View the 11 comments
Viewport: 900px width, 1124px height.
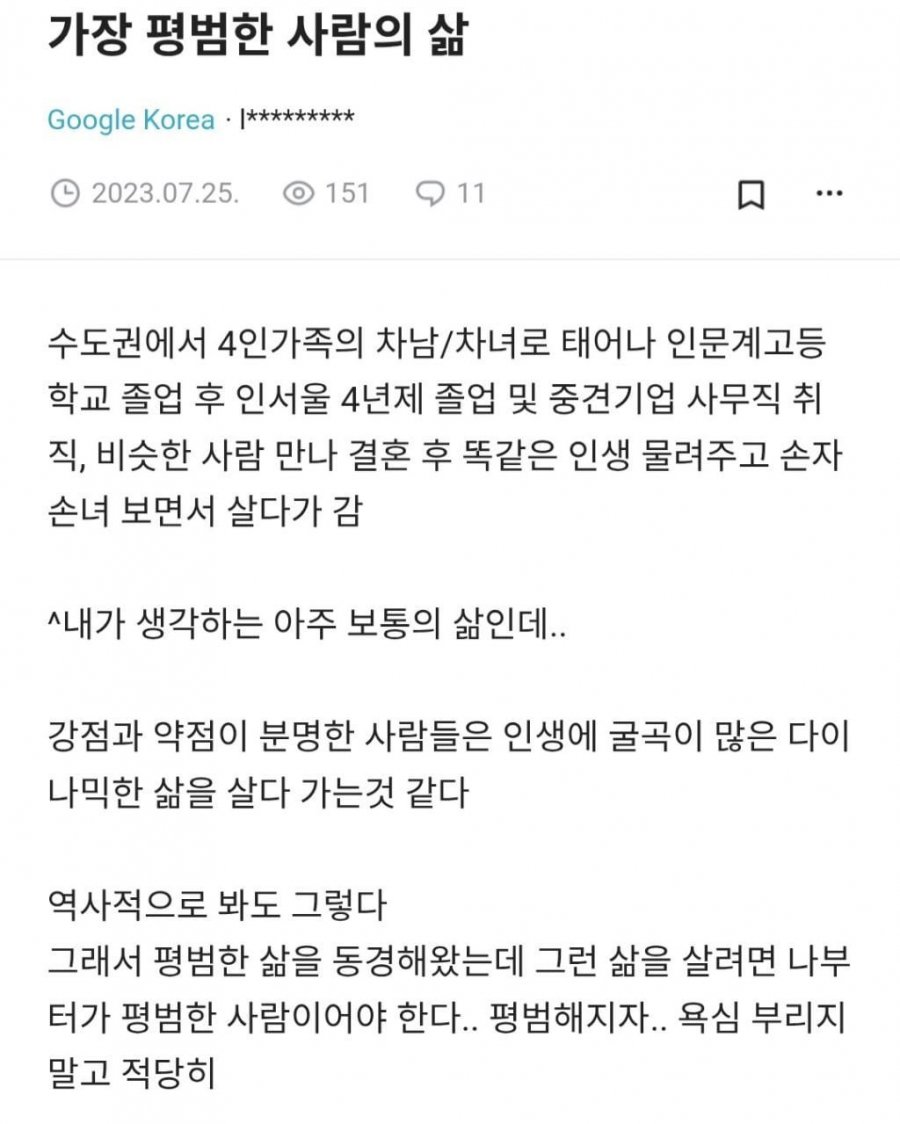(x=450, y=193)
